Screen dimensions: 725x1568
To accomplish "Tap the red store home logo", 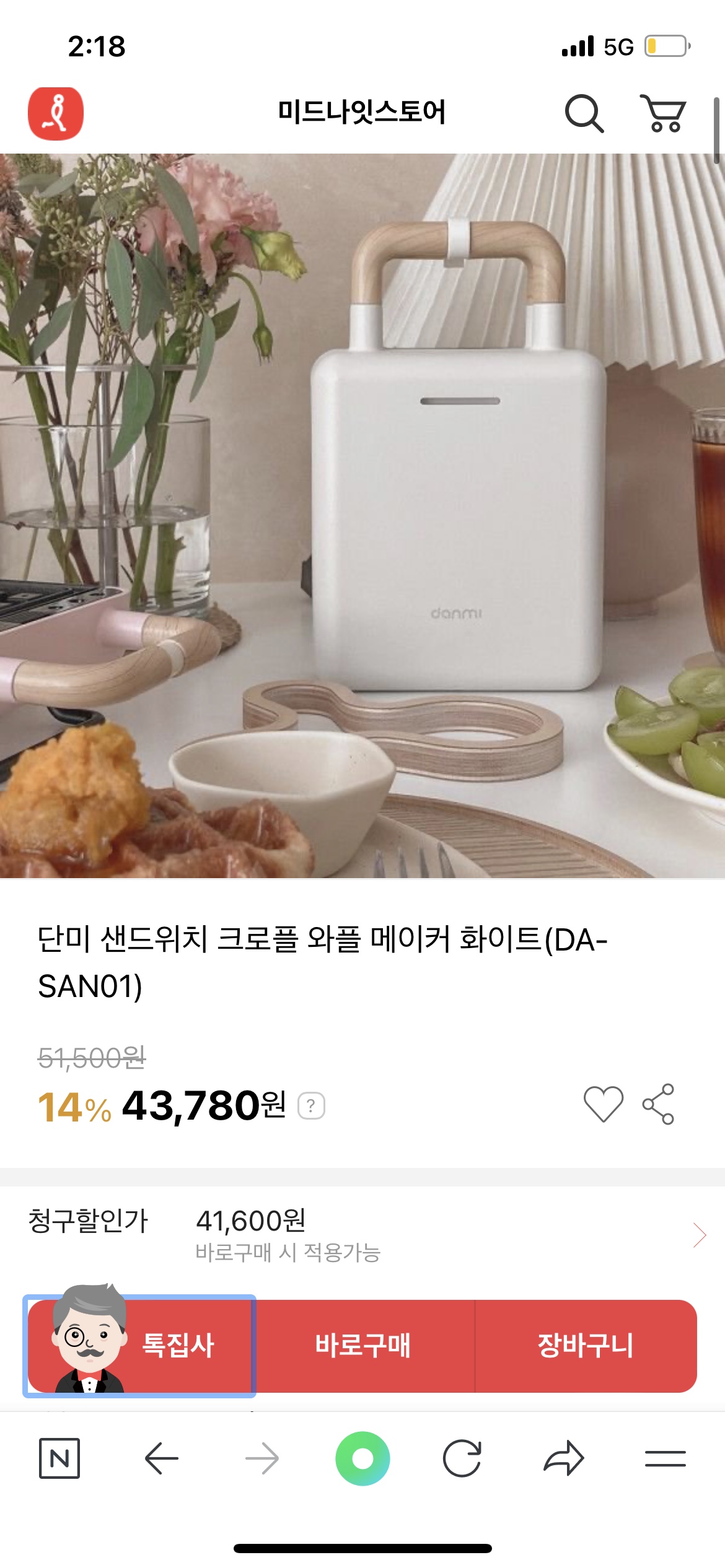I will pyautogui.click(x=56, y=113).
